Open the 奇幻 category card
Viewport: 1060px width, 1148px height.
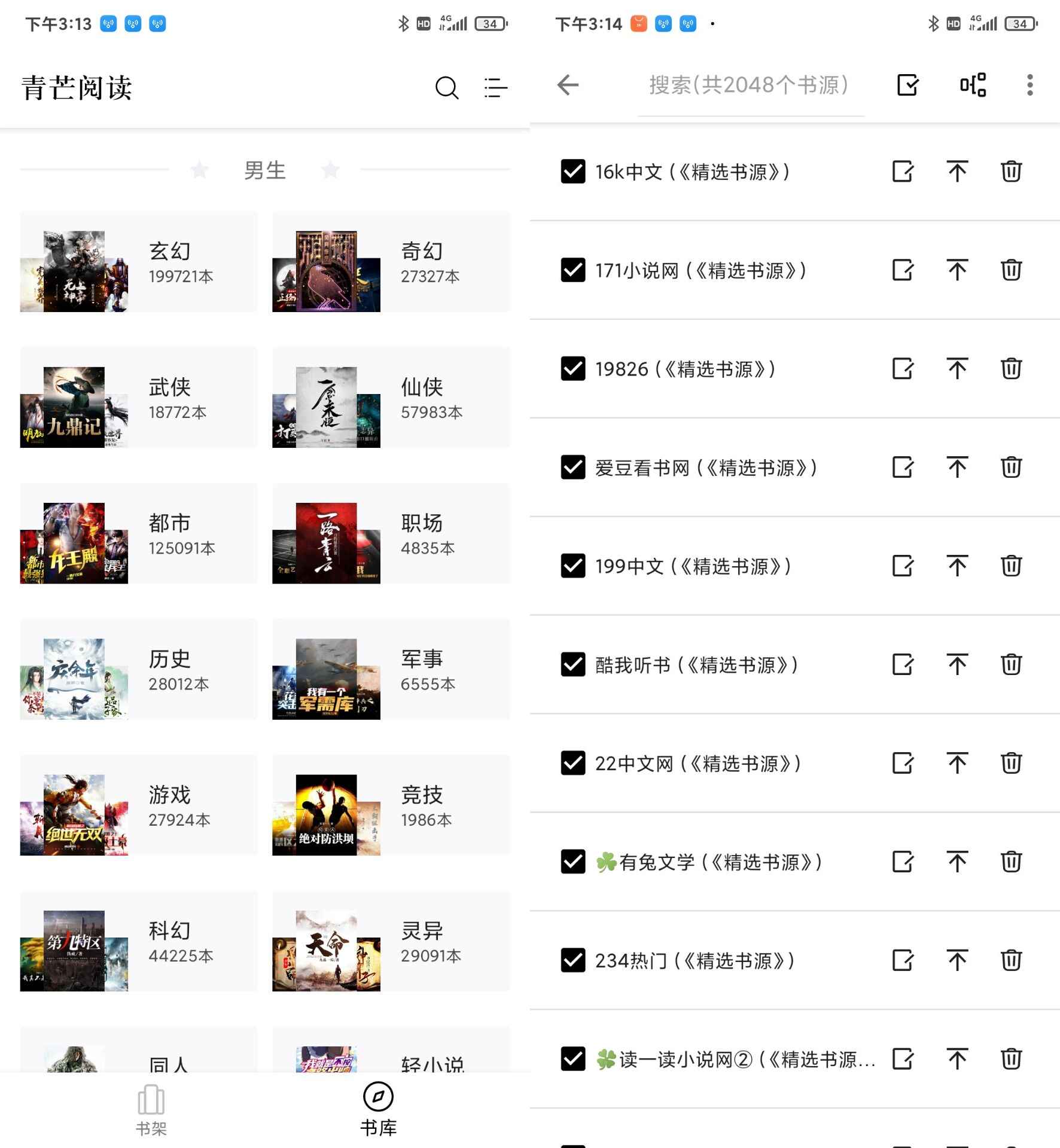[391, 262]
